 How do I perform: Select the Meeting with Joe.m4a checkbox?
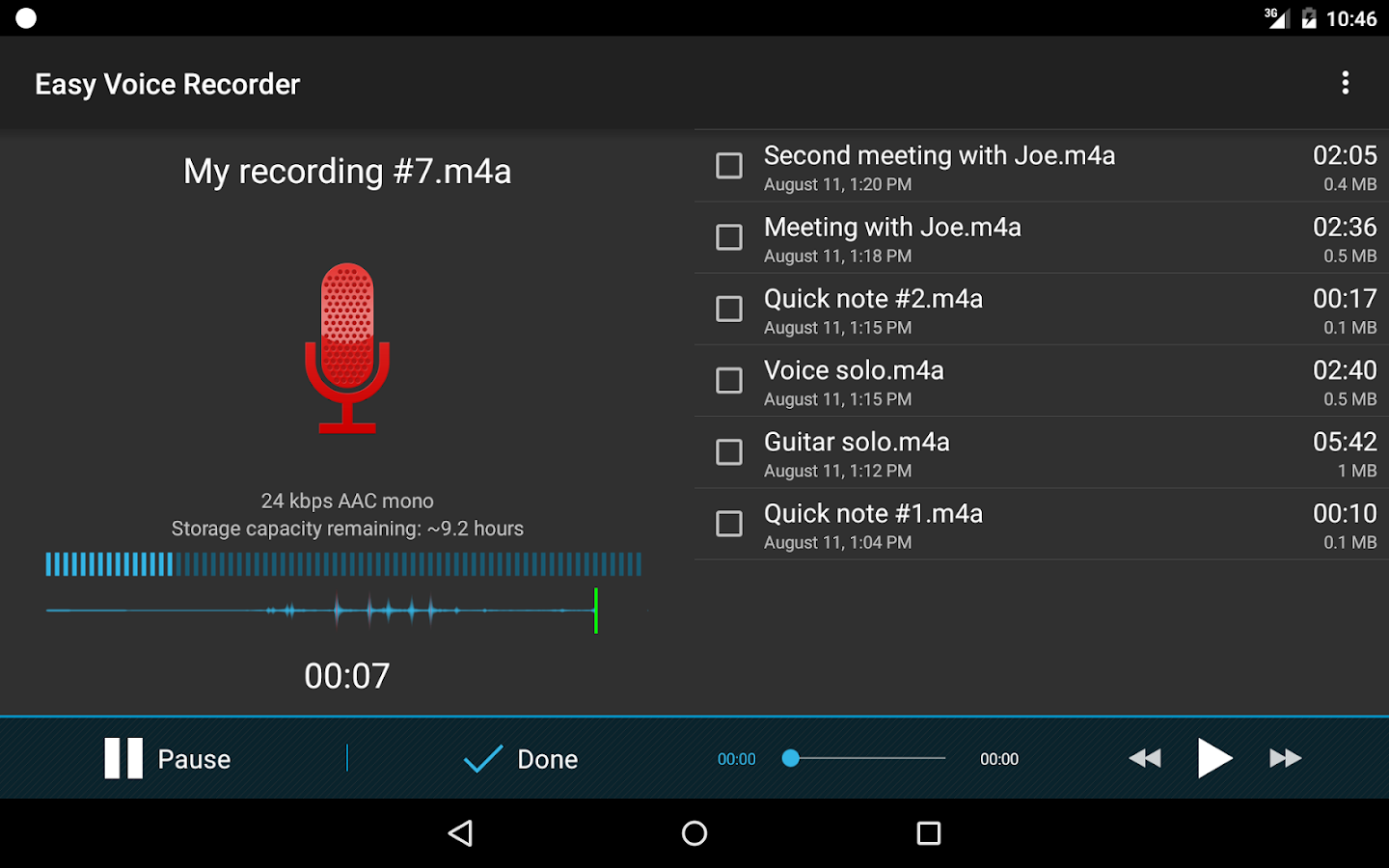[x=729, y=237]
